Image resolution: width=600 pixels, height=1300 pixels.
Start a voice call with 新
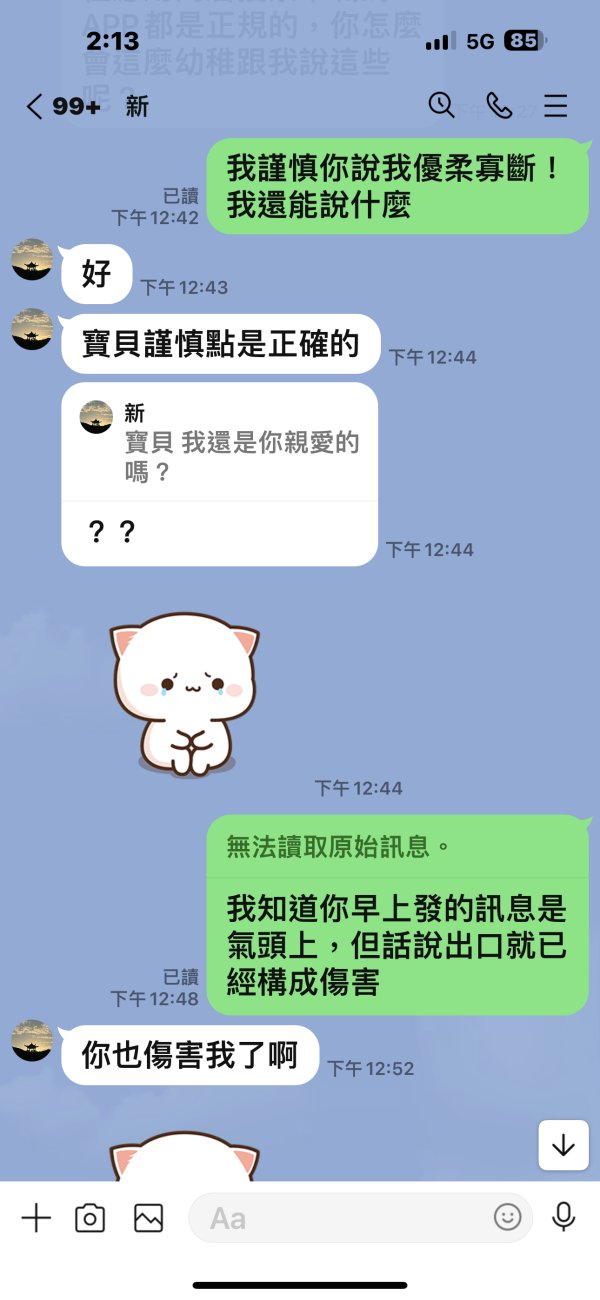pos(498,105)
